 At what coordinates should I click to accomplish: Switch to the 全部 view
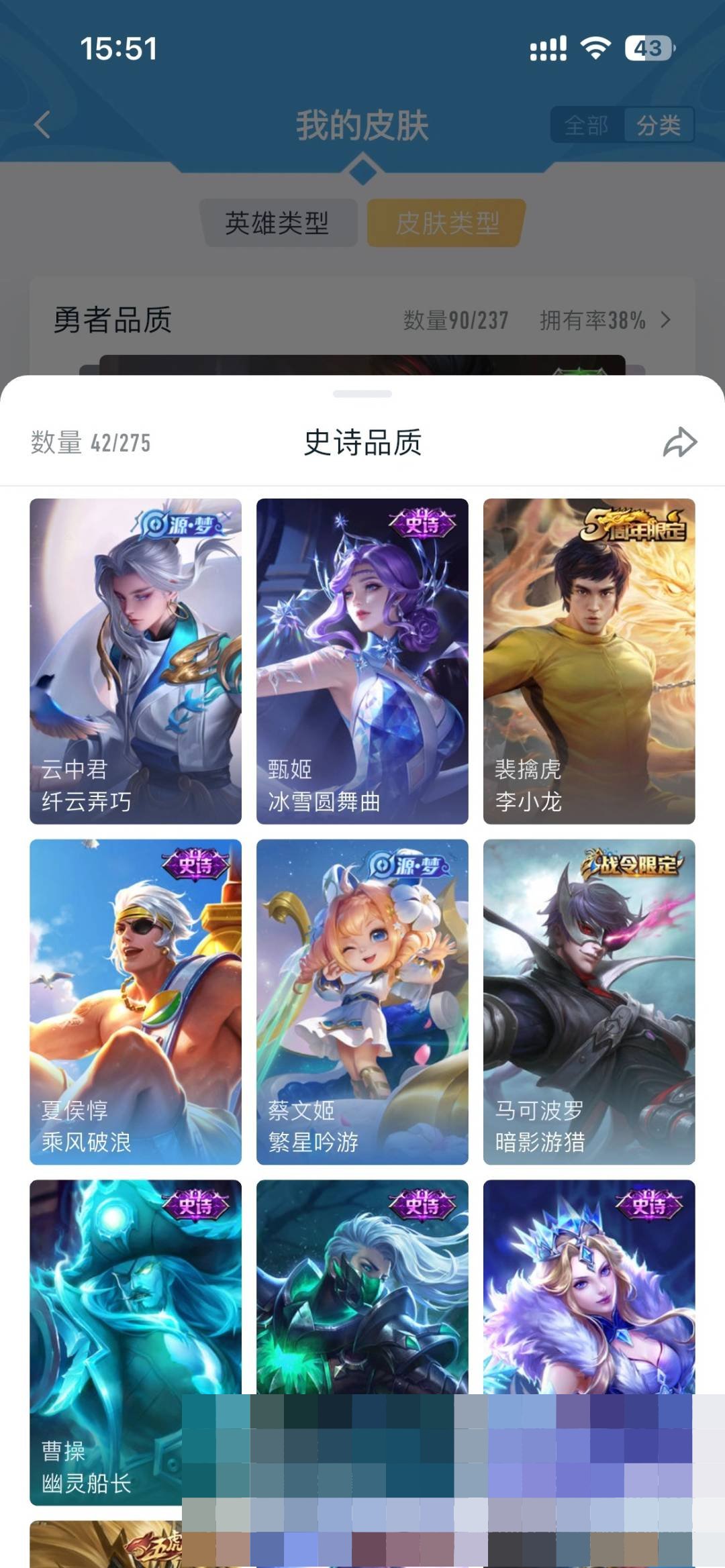click(587, 123)
